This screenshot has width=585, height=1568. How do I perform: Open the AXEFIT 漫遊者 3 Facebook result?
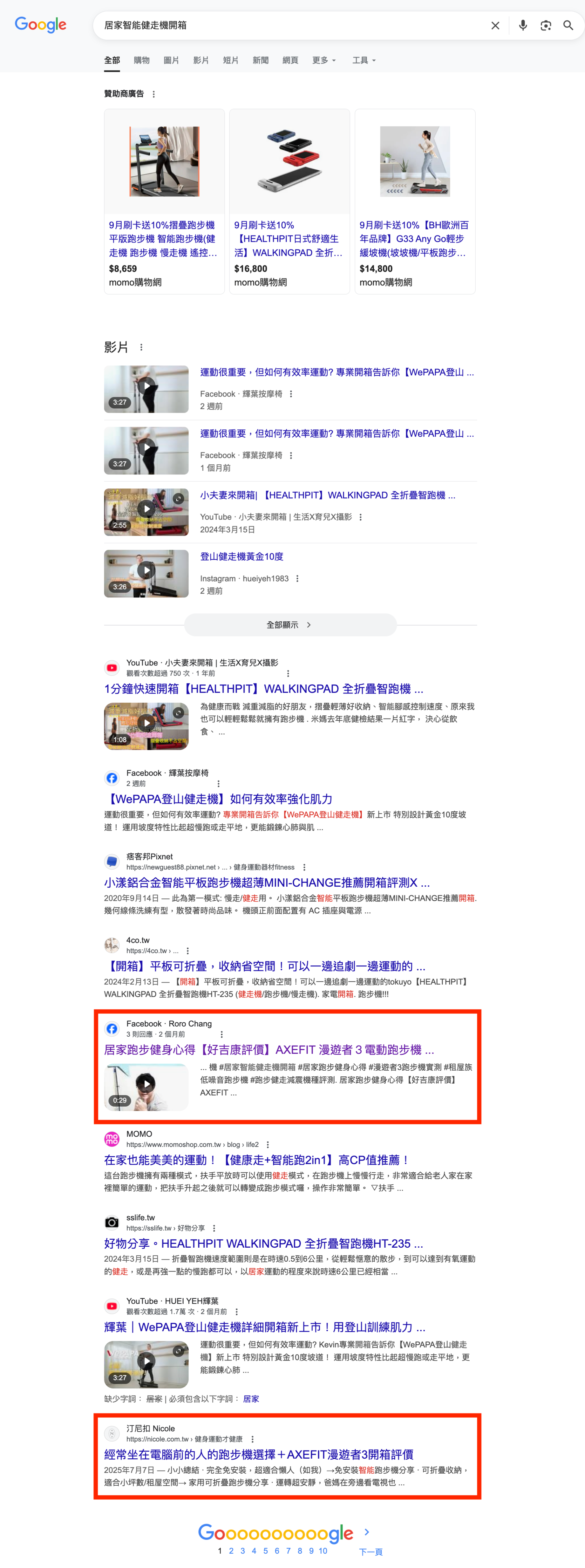(x=269, y=1049)
